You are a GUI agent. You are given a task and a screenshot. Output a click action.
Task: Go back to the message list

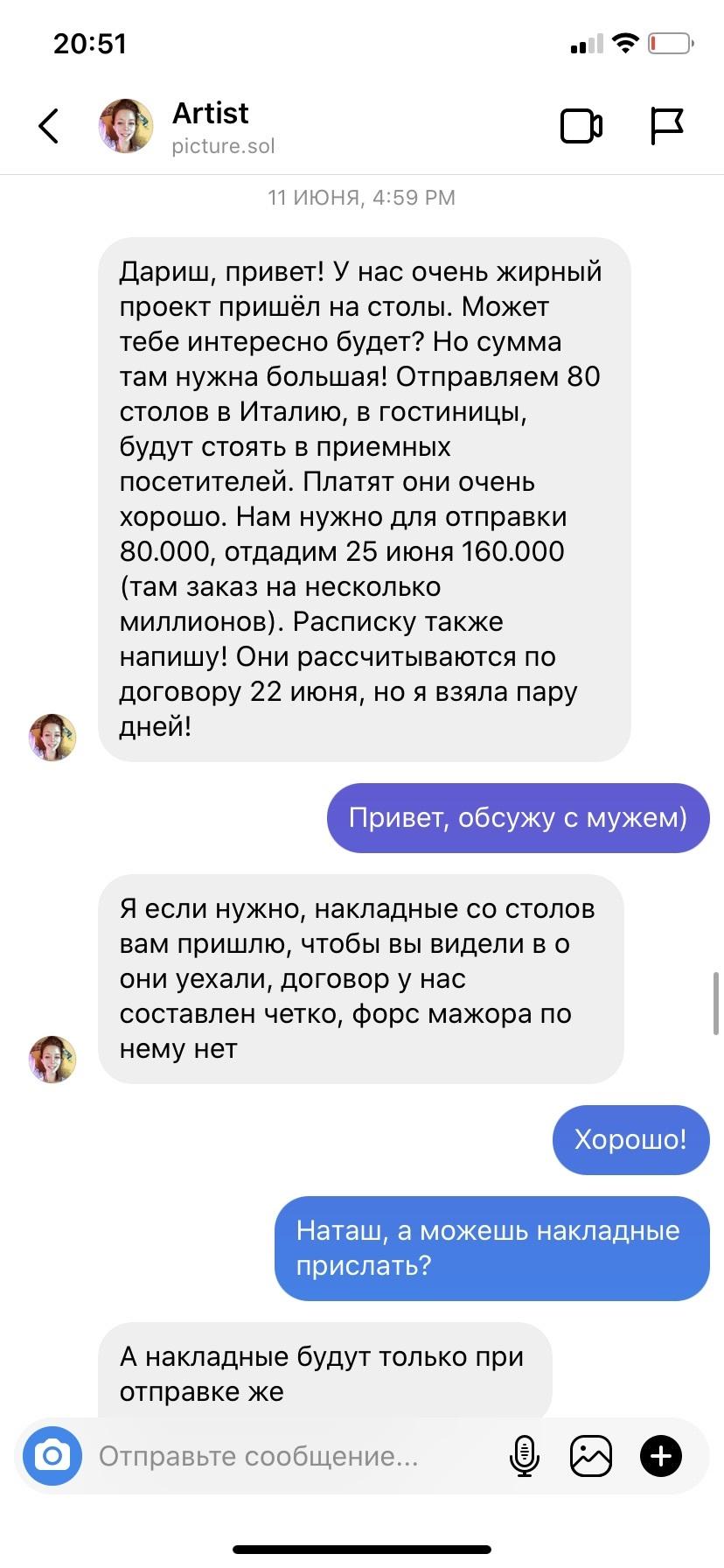click(x=49, y=126)
